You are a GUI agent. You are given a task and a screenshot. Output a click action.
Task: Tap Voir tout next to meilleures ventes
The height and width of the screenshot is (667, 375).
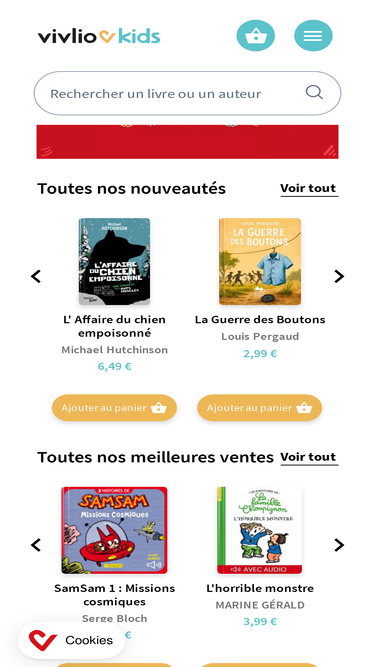click(x=309, y=457)
